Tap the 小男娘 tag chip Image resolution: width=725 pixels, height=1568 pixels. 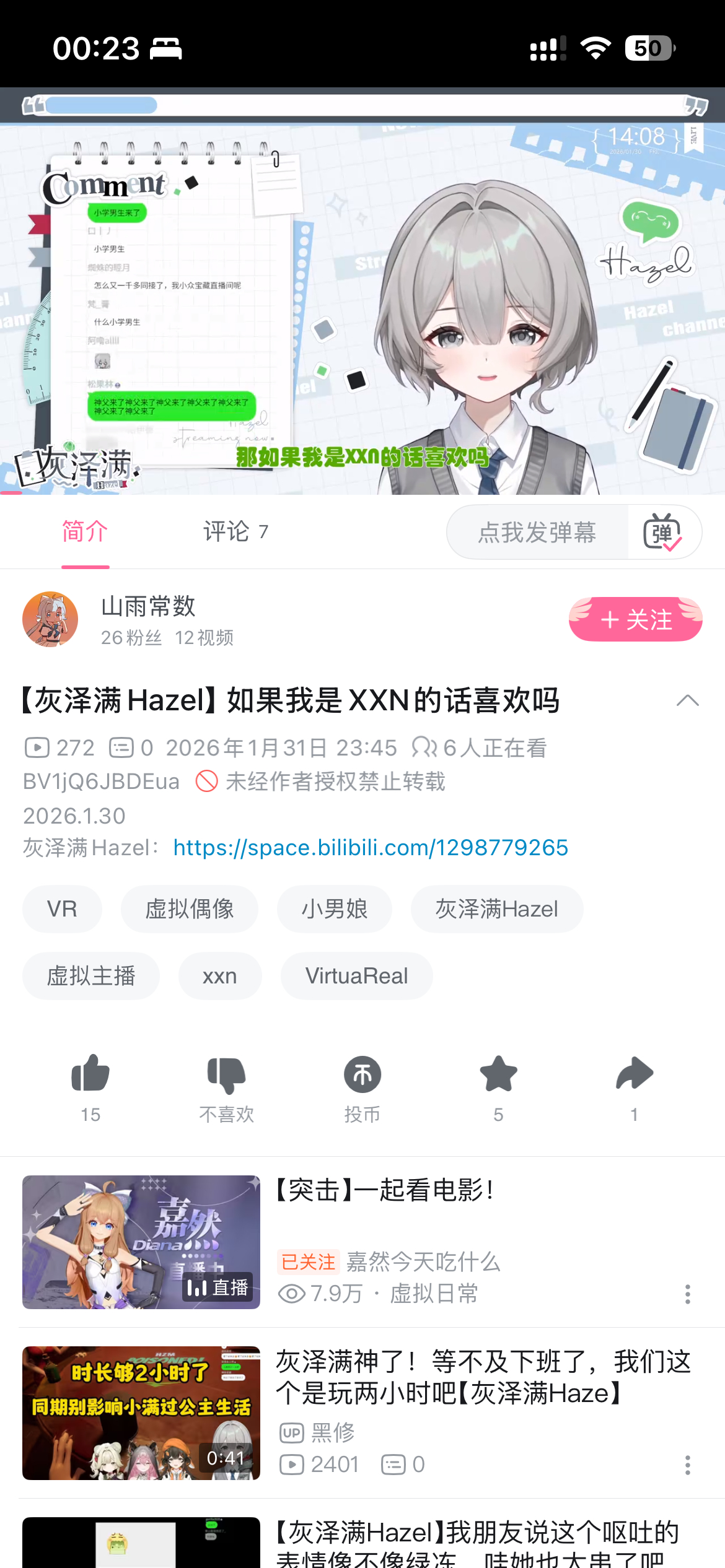[335, 909]
